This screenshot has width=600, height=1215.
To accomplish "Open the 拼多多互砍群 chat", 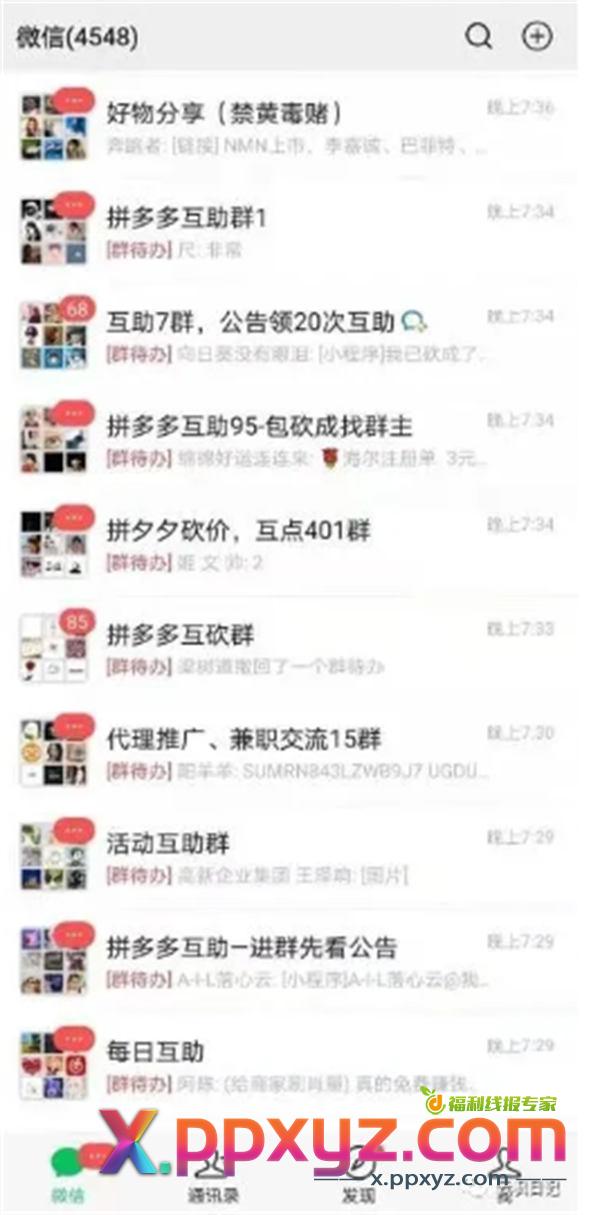I will [300, 647].
